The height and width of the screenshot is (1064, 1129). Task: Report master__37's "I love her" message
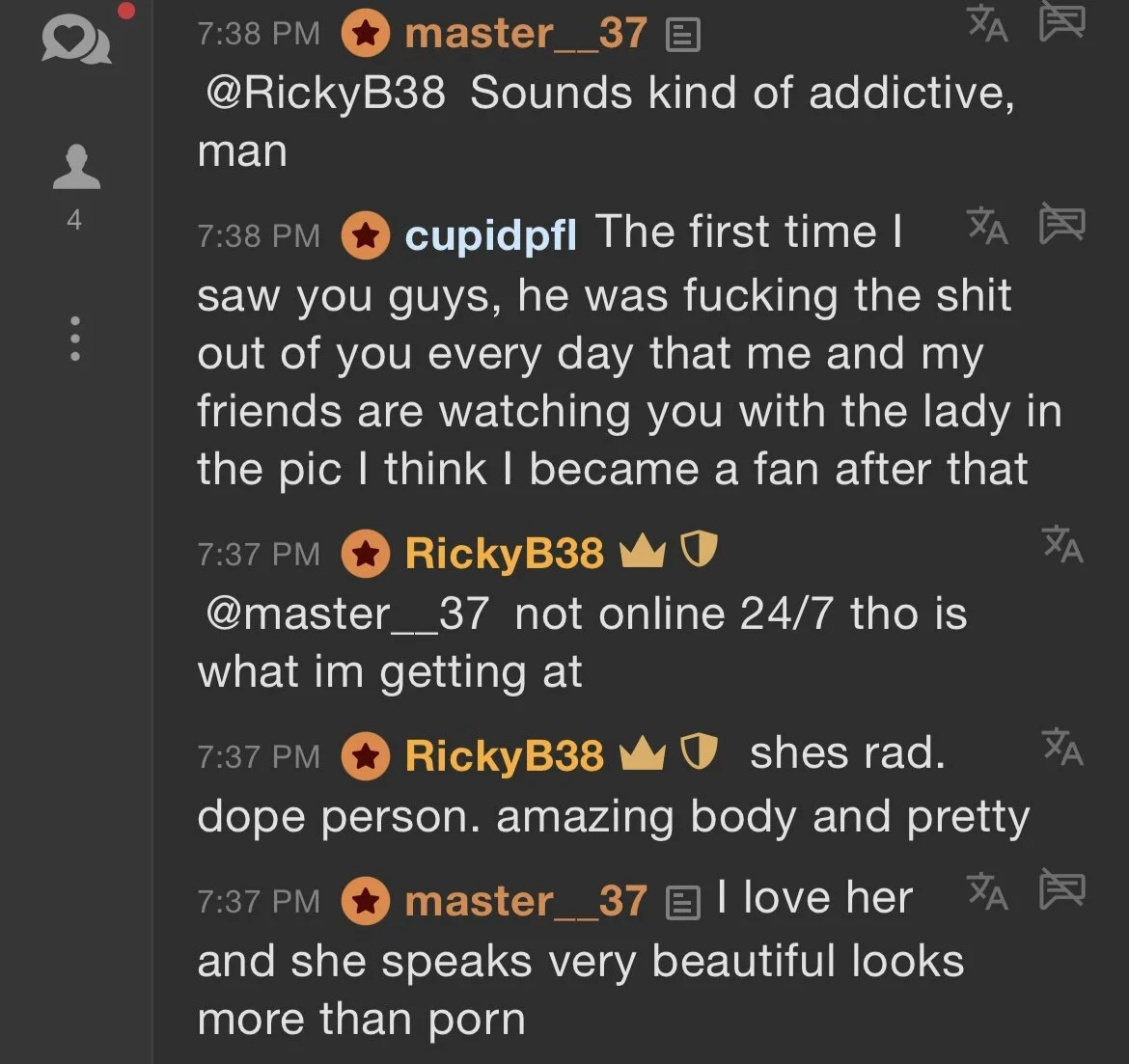(1061, 890)
